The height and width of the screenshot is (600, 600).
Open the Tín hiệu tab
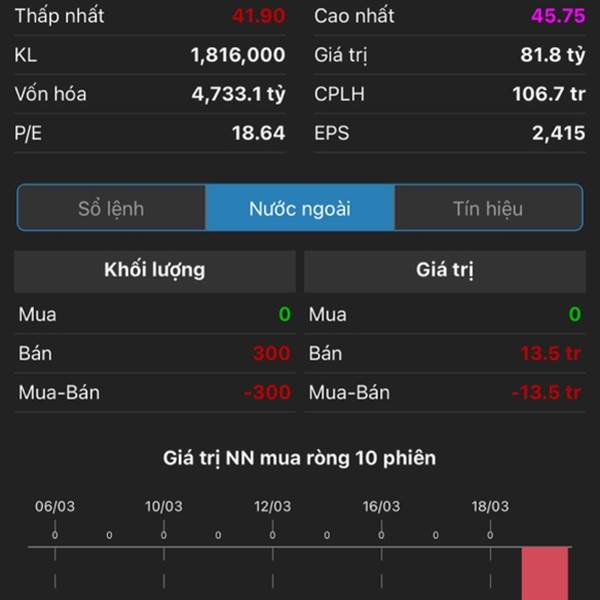pos(488,208)
